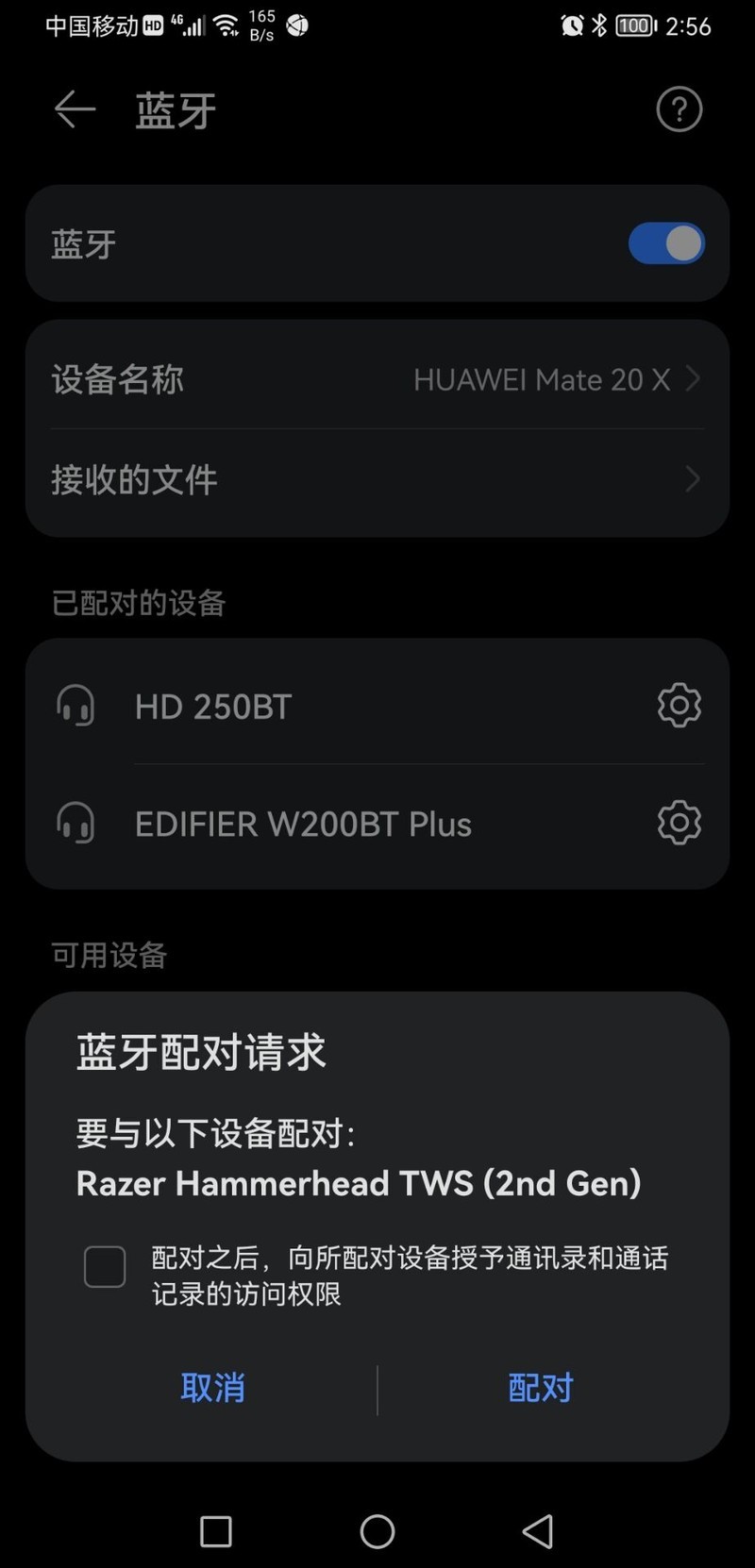Viewport: 755px width, 1568px height.
Task: Tap the back arrow to leave Bluetooth settings
Action: (x=74, y=109)
